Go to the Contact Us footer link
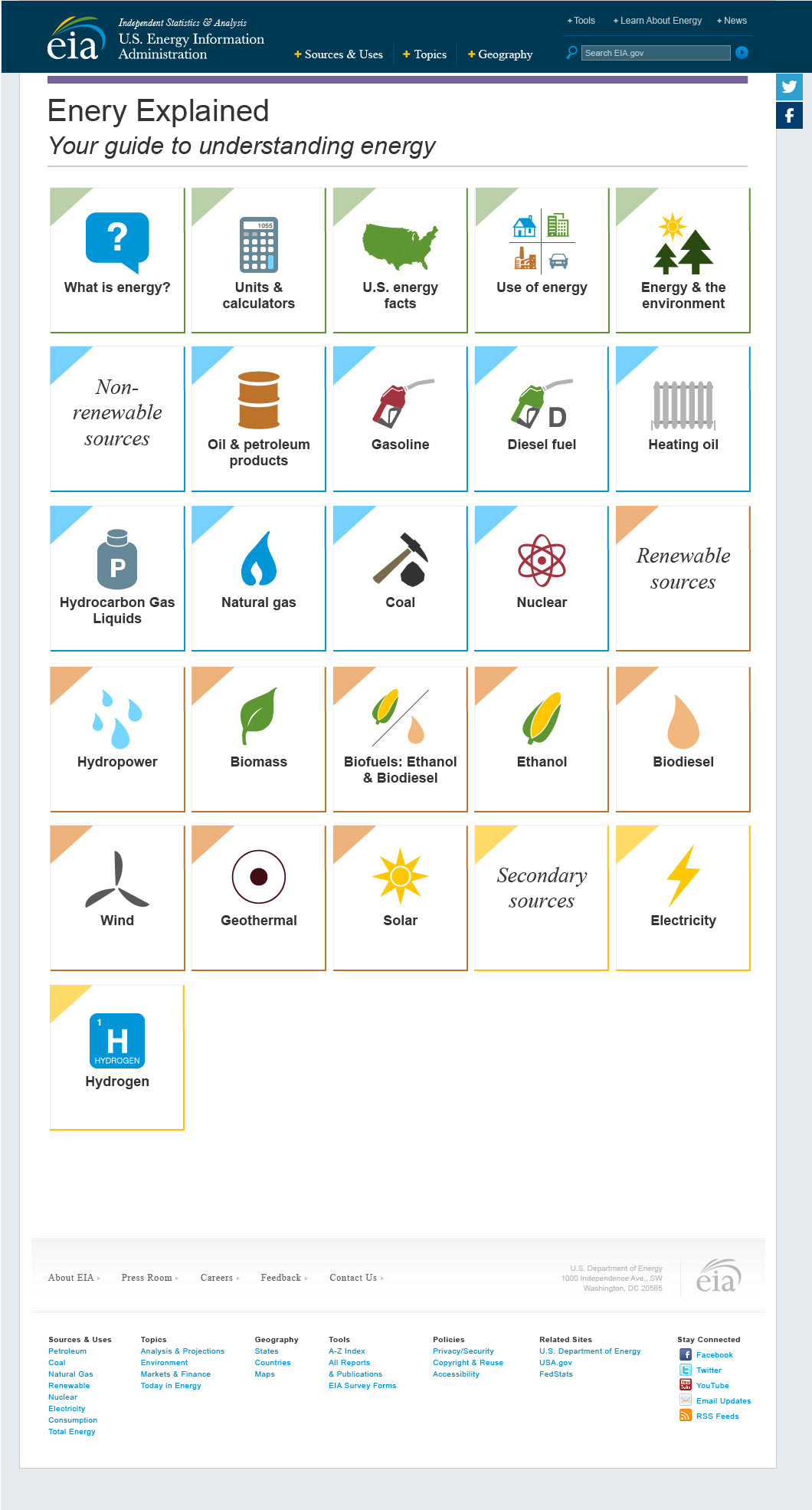This screenshot has height=1510, width=812. tap(354, 1278)
